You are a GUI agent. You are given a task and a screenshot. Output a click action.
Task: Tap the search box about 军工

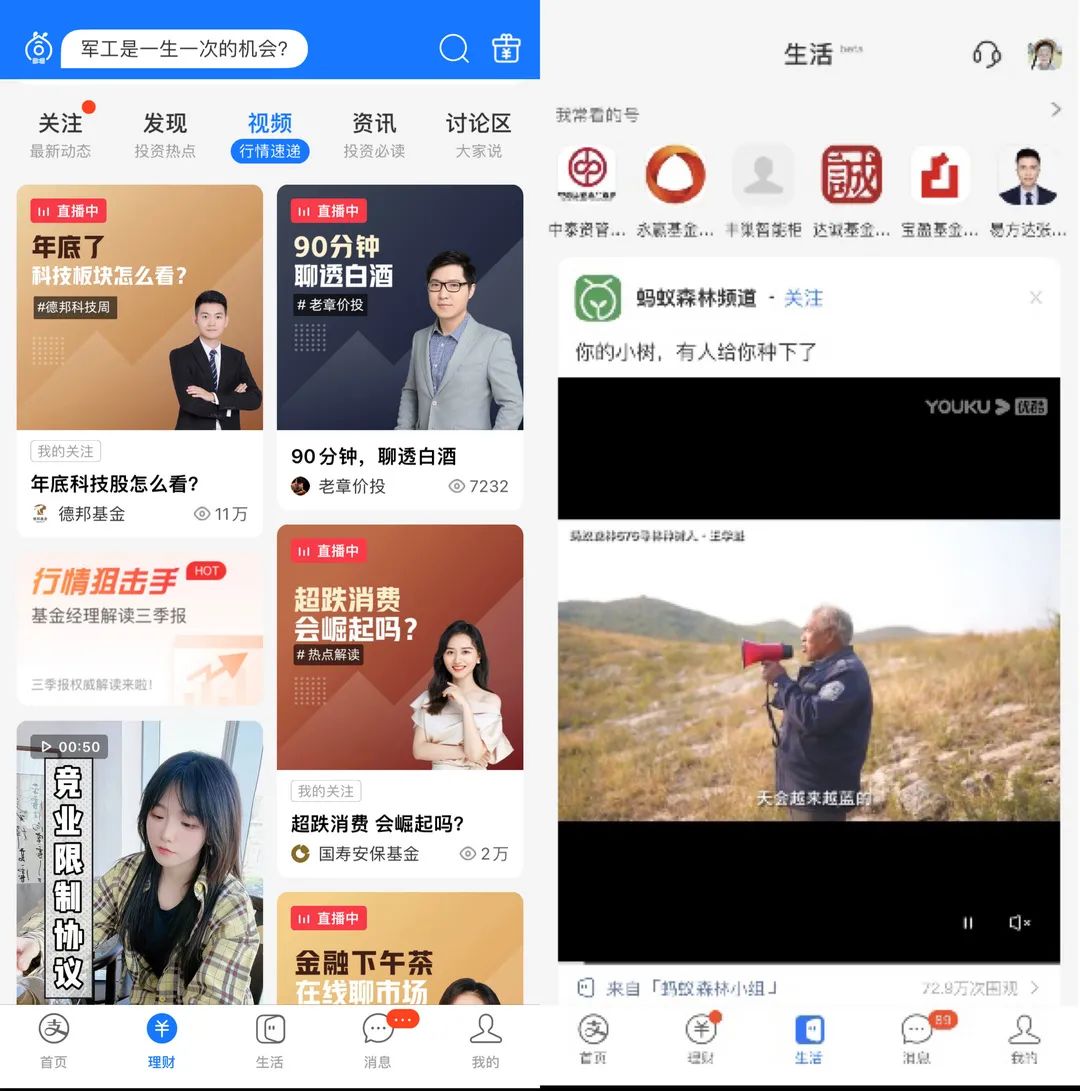click(184, 49)
